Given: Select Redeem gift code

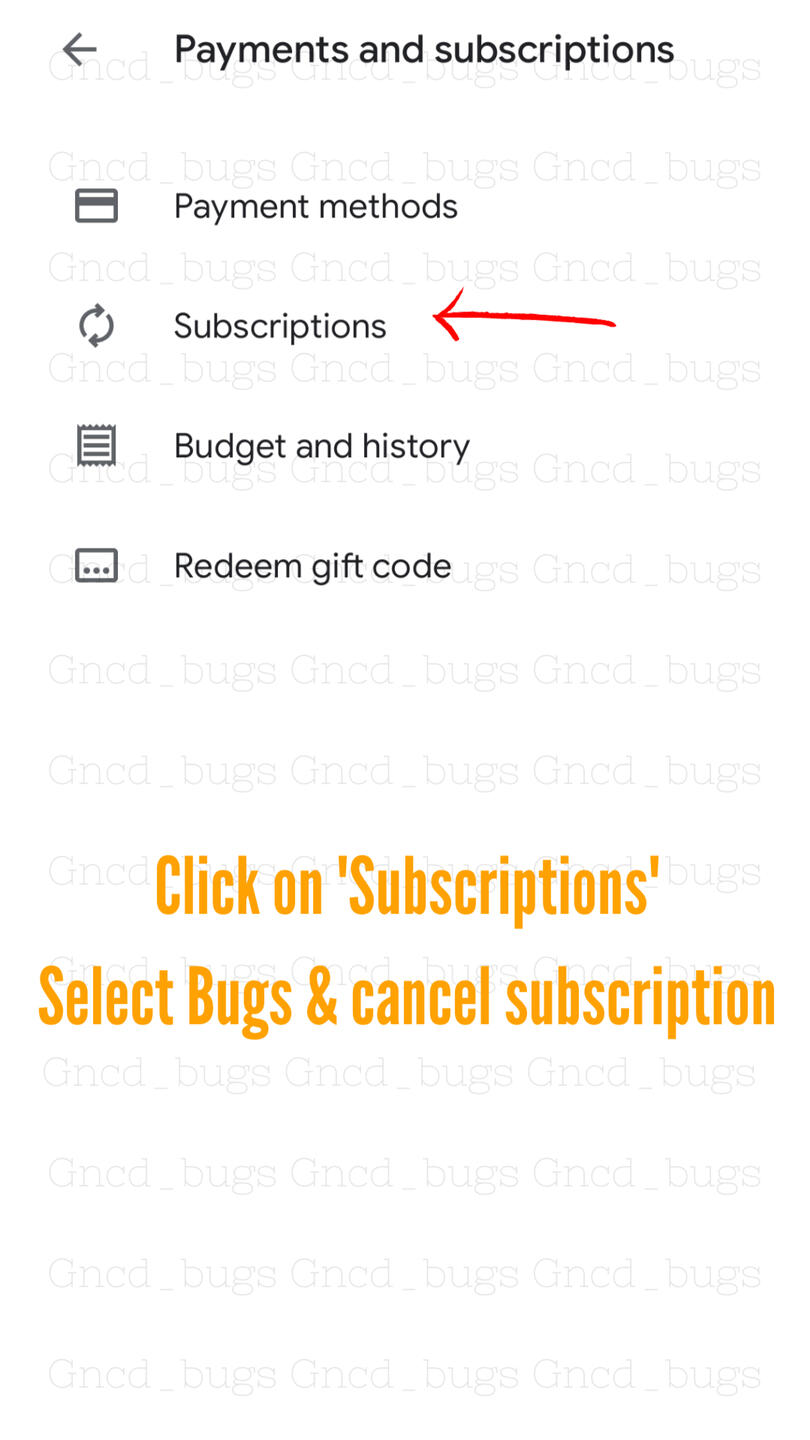Looking at the screenshot, I should [405, 566].
